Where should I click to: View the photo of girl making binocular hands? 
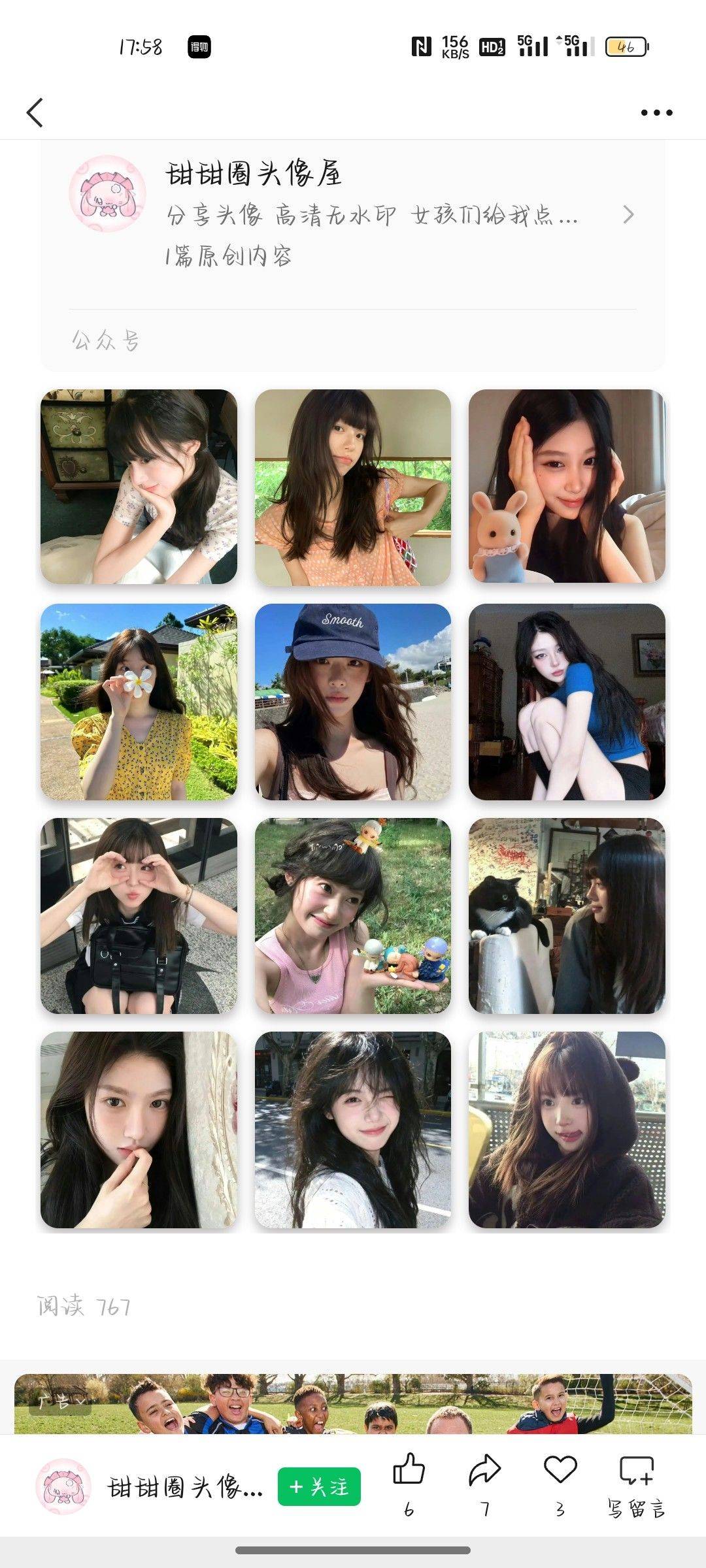(x=139, y=916)
